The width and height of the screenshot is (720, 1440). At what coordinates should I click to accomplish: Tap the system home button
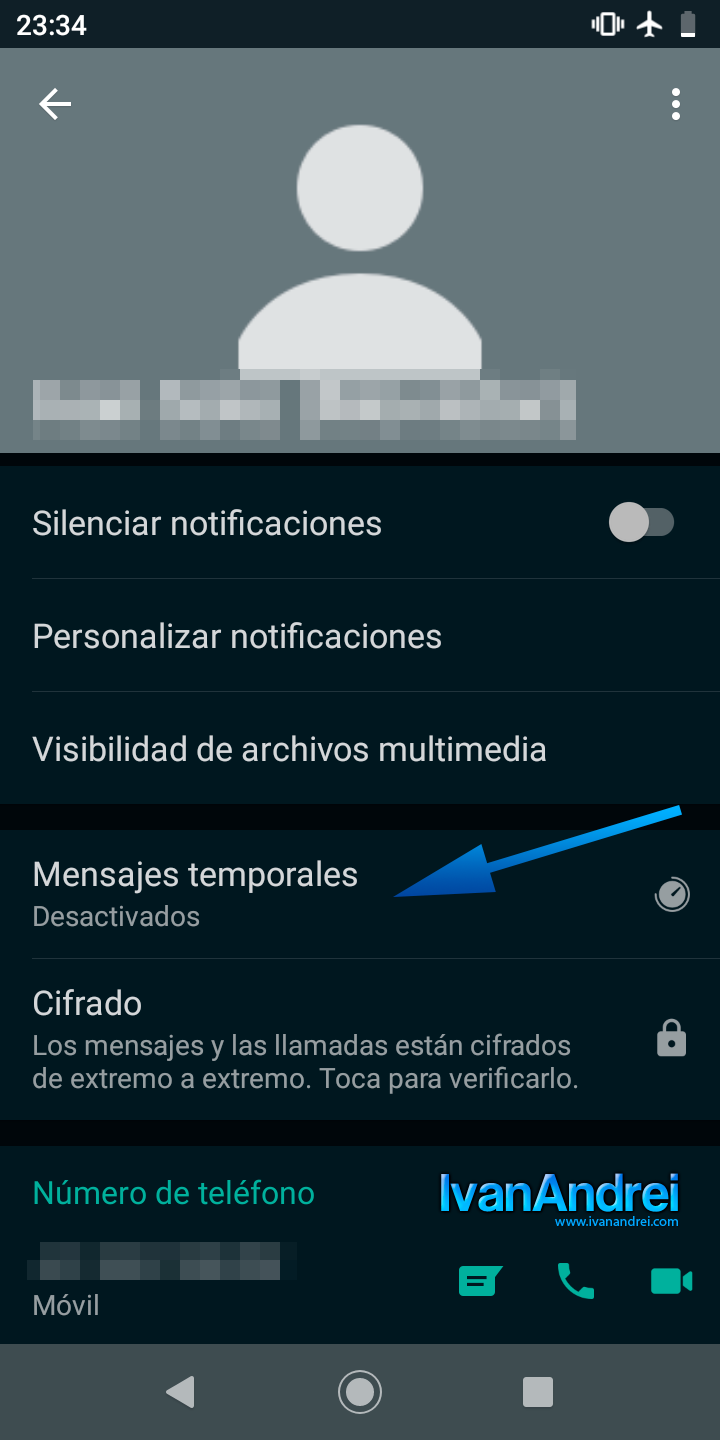pos(360,1392)
